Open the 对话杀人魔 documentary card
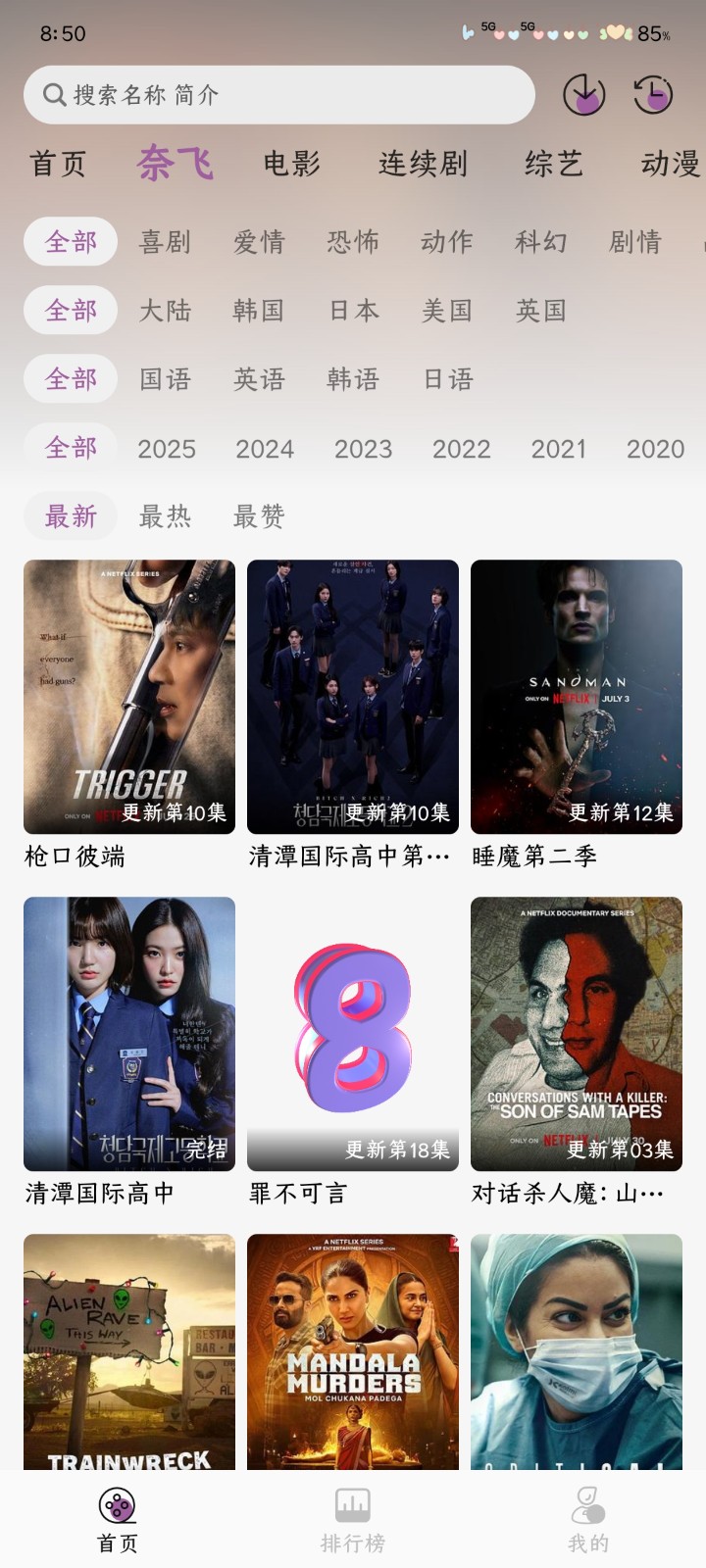The width and height of the screenshot is (706, 1568). [577, 1034]
